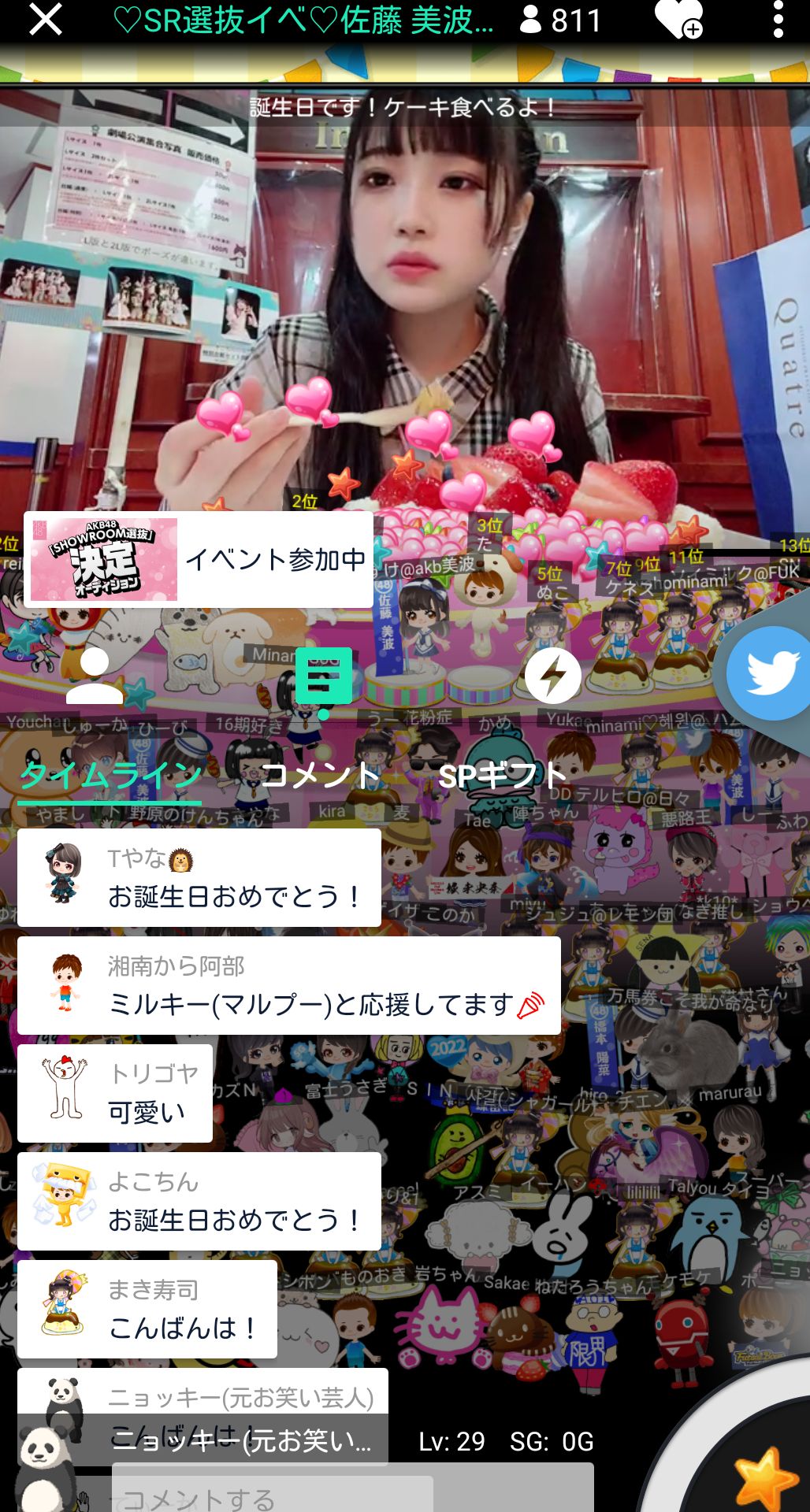The width and height of the screenshot is (810, 1512).
Task: Switch to the コメント tab
Action: click(320, 776)
